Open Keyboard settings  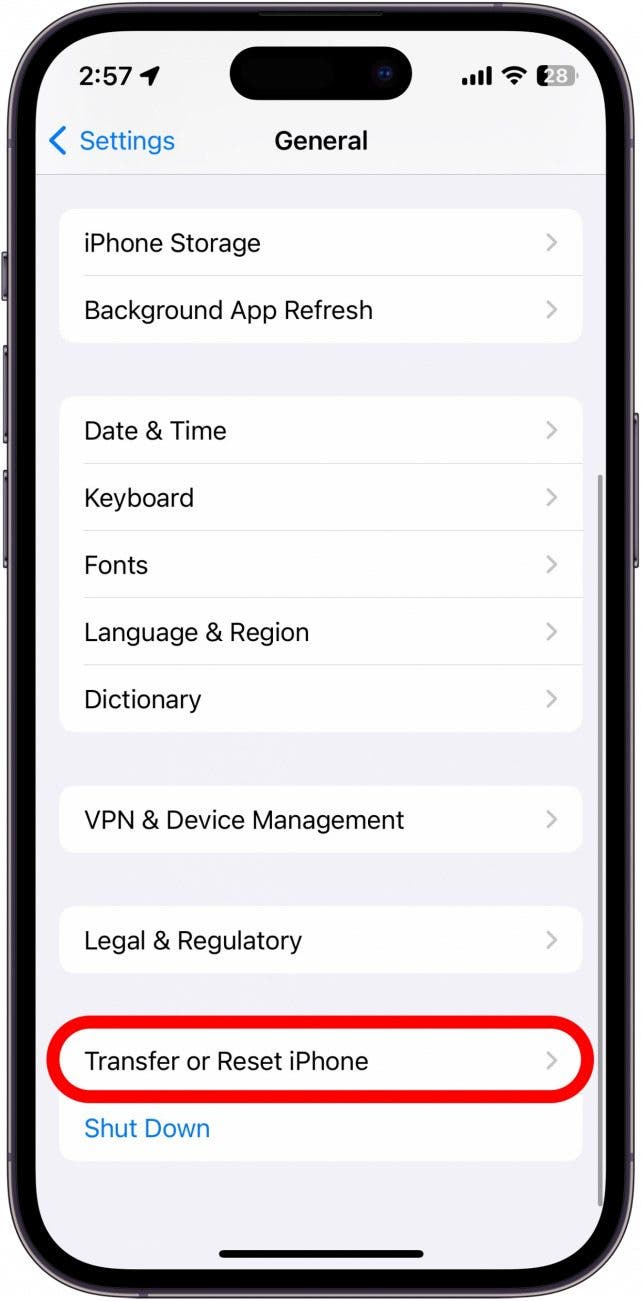coord(320,498)
